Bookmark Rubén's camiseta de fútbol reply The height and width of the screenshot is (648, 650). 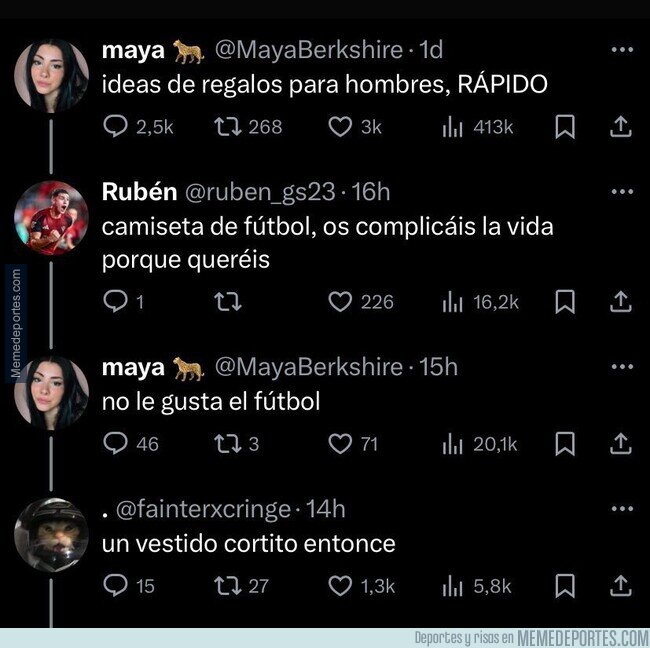coord(564,302)
